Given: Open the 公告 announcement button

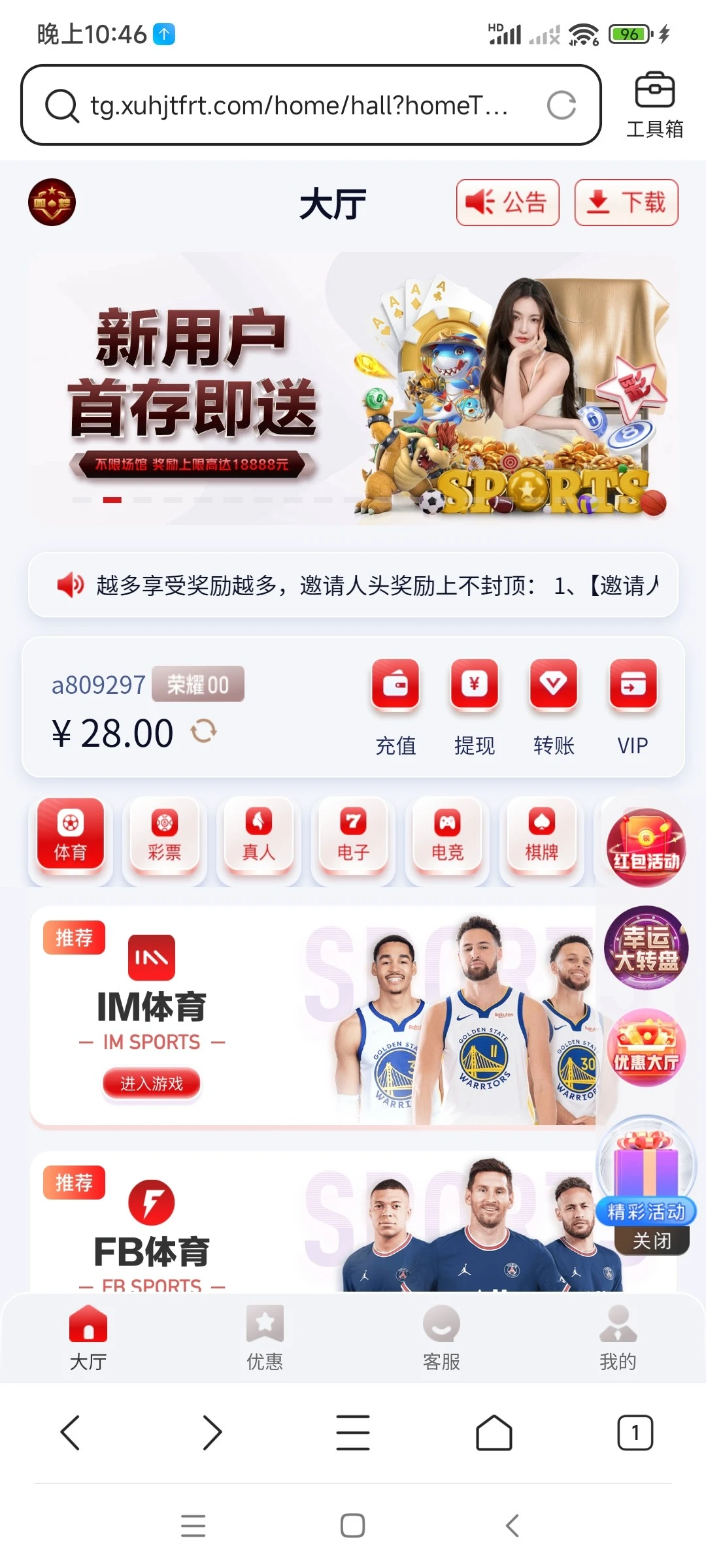Looking at the screenshot, I should [507, 203].
